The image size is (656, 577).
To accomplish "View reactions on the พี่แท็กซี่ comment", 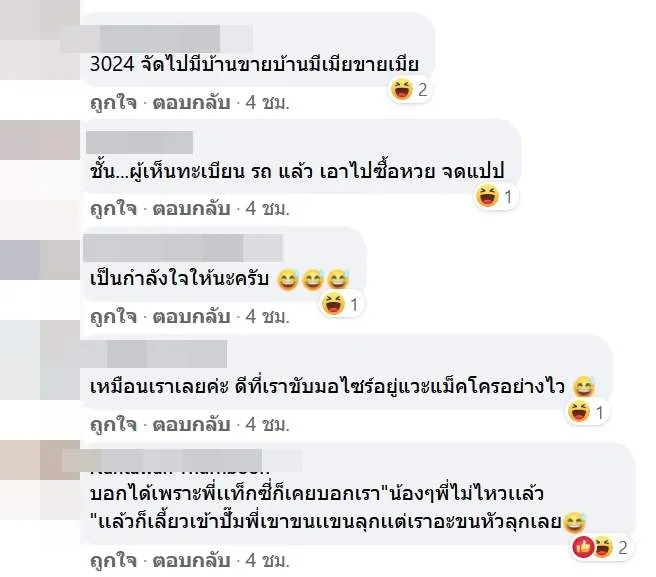I will (601, 546).
